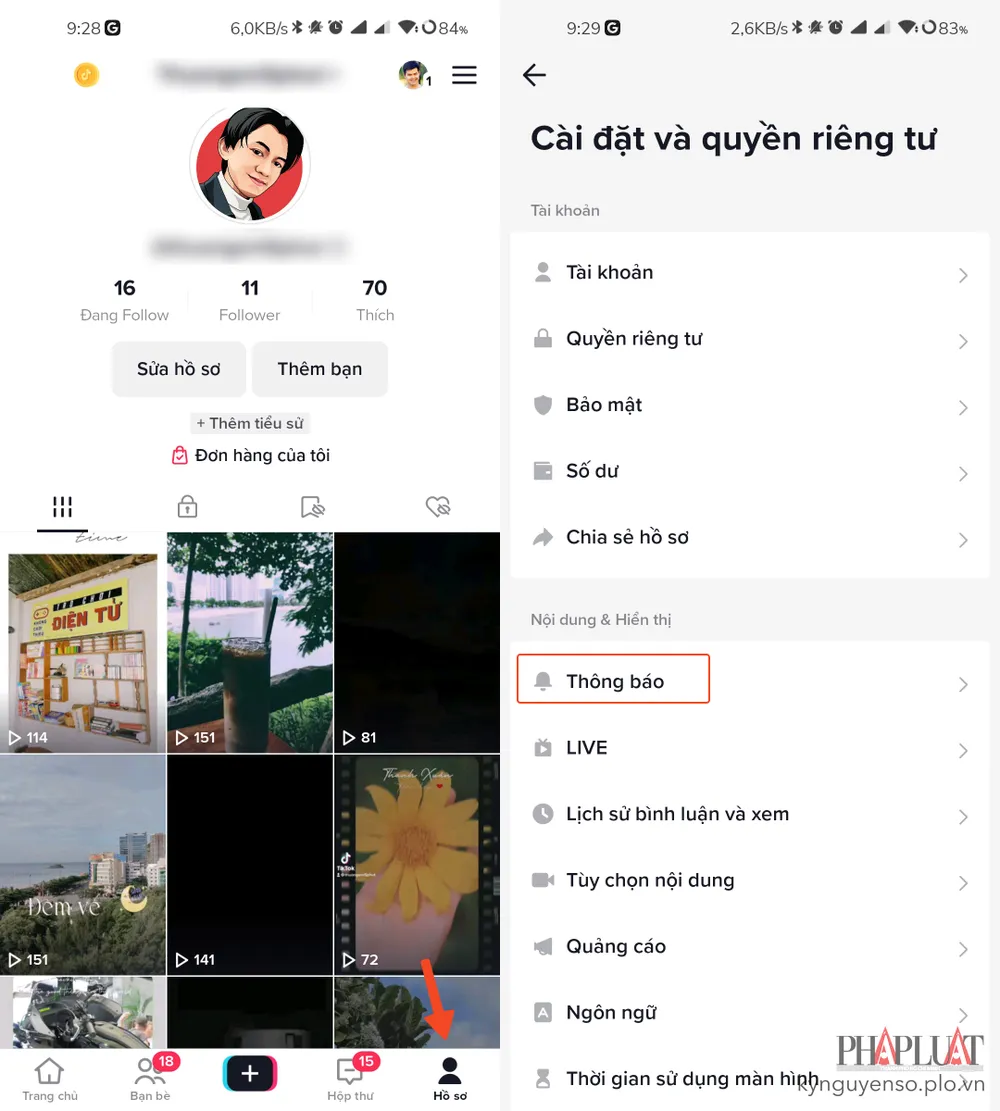The width and height of the screenshot is (1000, 1111).
Task: Expand the Quyền riêng tư settings row
Action: click(x=750, y=340)
